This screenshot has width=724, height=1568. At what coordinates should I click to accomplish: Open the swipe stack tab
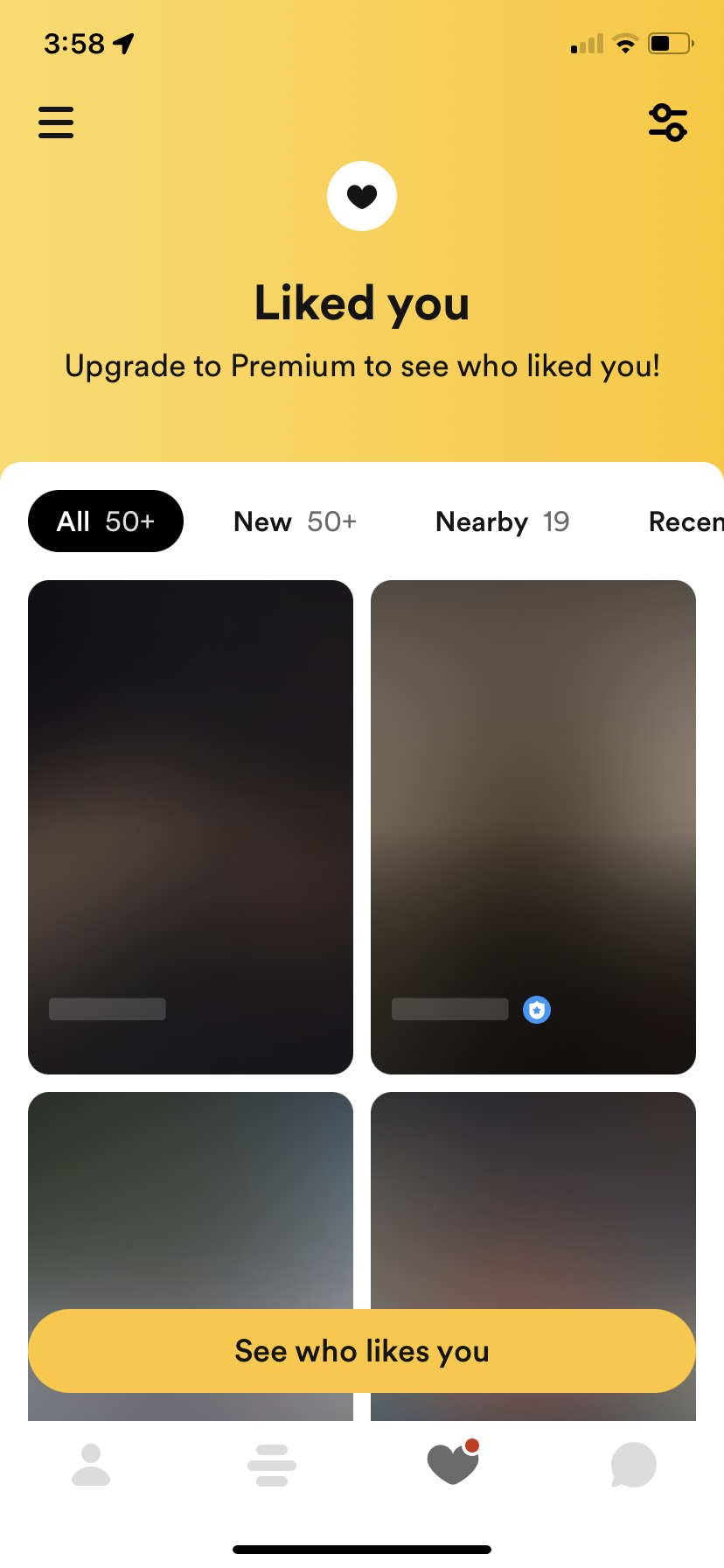point(272,1465)
